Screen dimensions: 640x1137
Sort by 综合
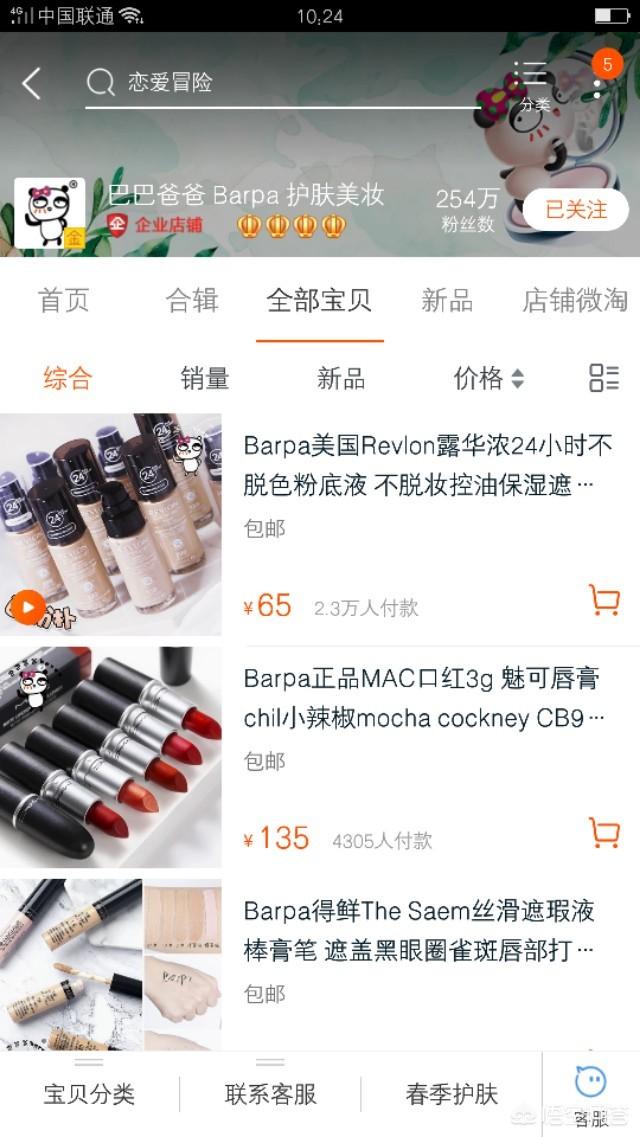point(68,378)
